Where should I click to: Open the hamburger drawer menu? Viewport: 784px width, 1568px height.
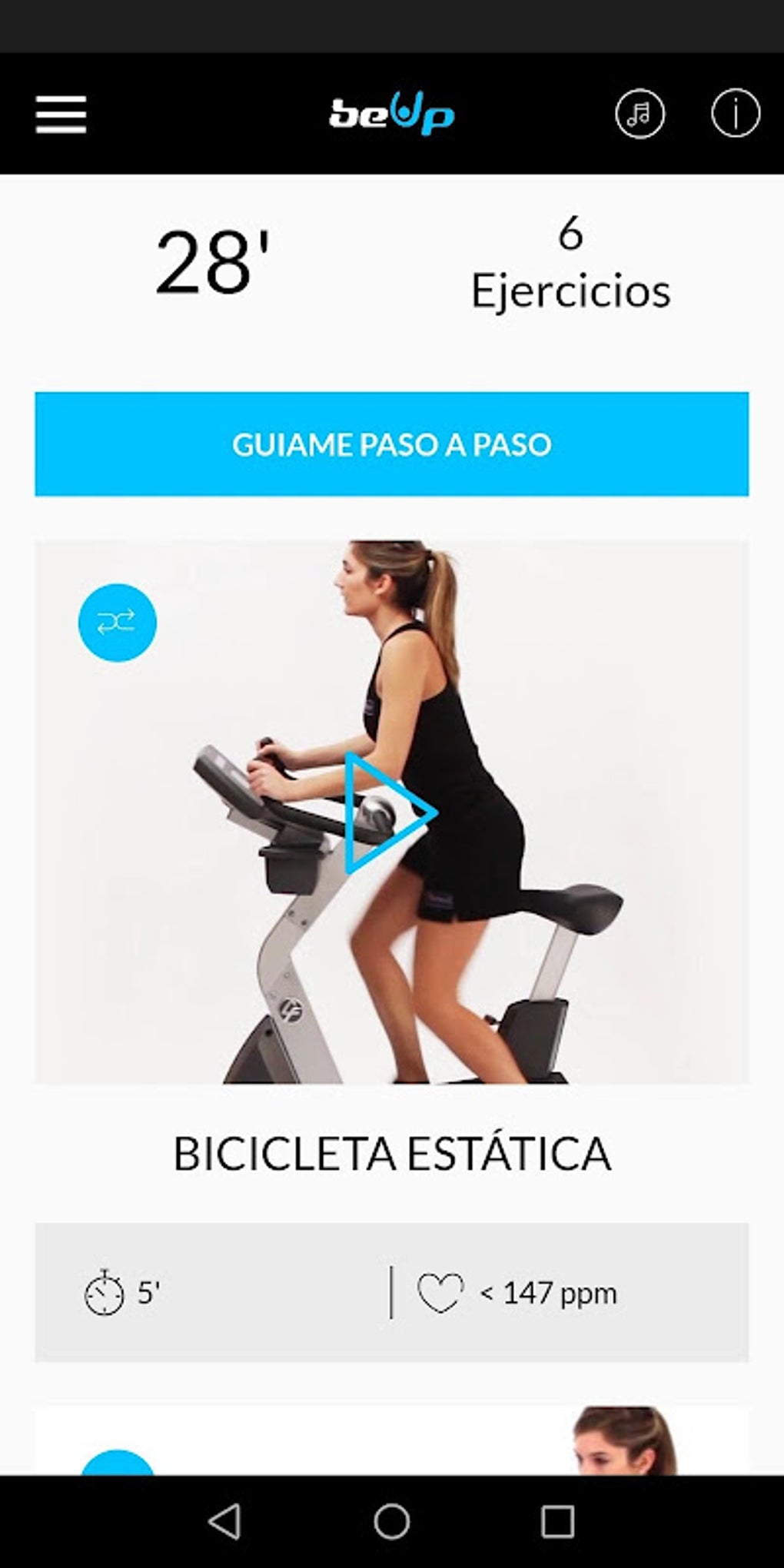click(61, 115)
